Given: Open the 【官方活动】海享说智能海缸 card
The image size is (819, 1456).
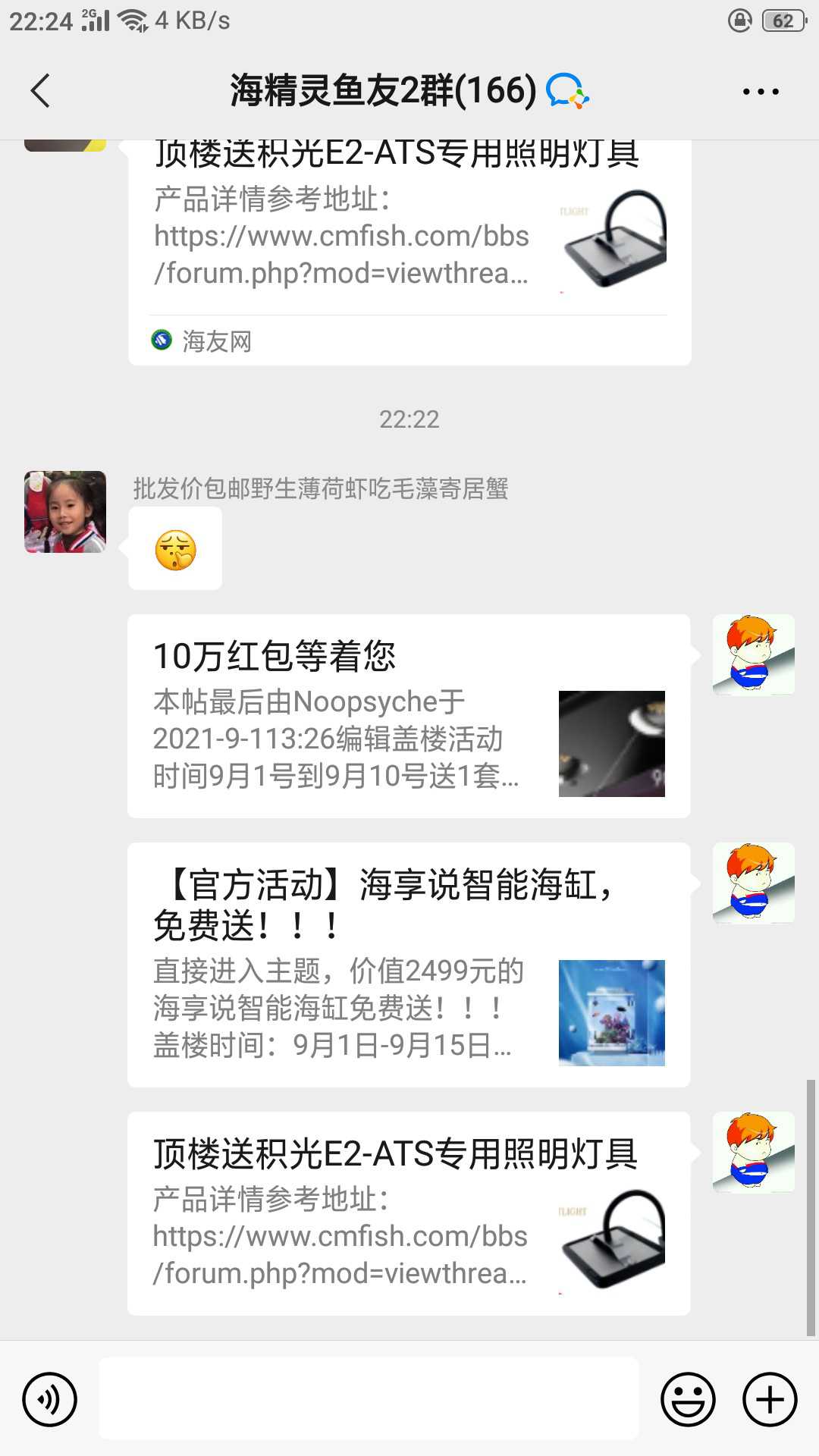Looking at the screenshot, I should 408,965.
